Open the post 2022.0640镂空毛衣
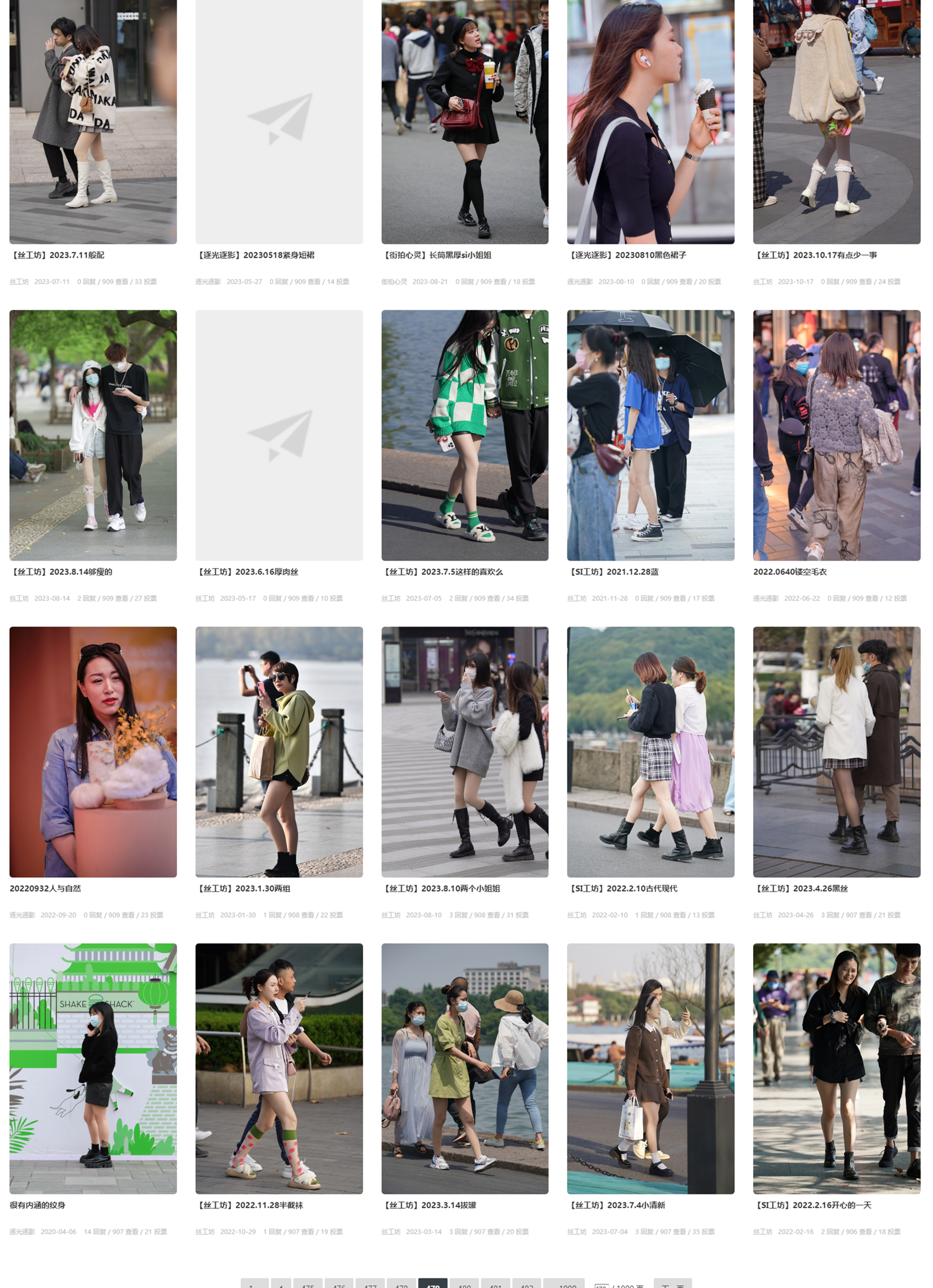 [x=789, y=571]
